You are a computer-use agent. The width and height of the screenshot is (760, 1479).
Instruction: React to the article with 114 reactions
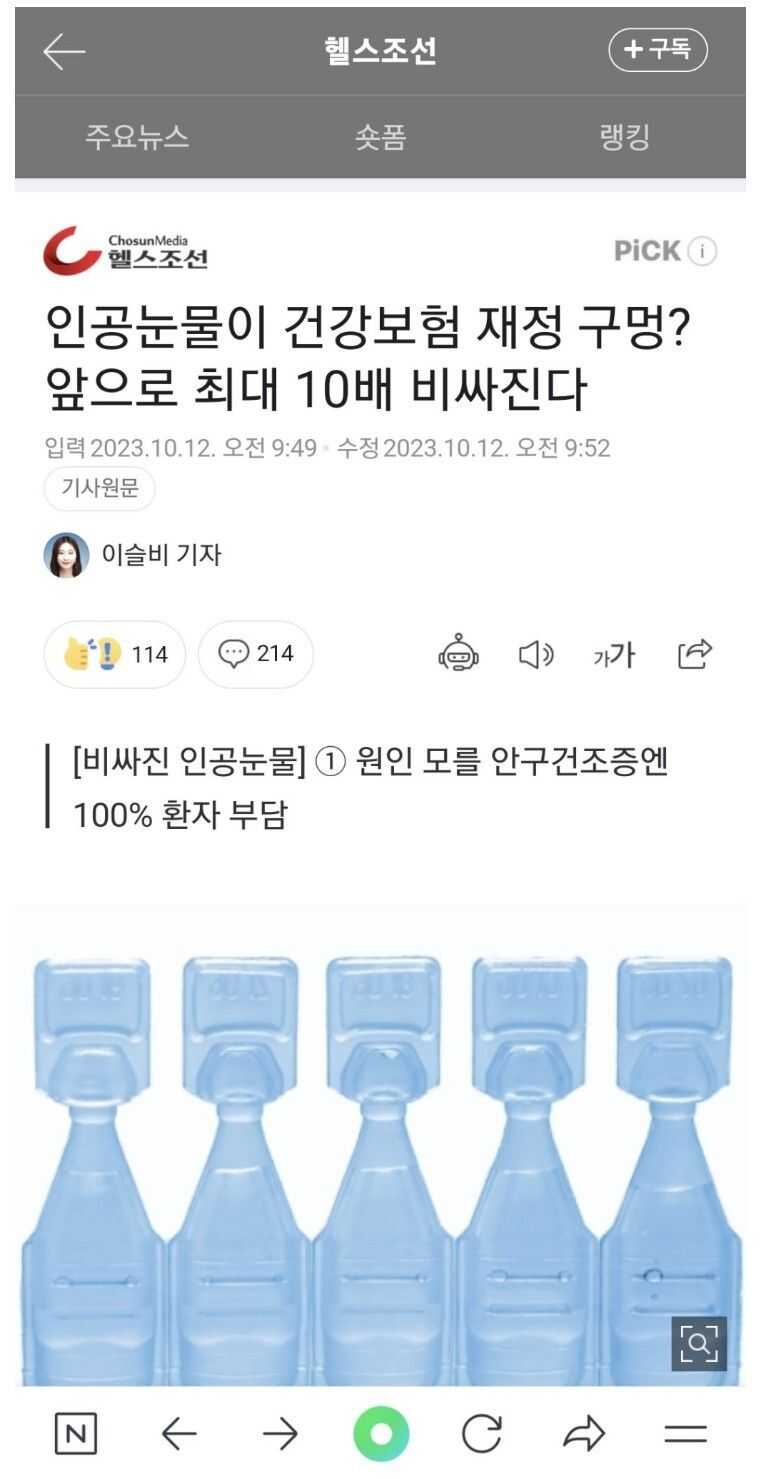click(x=115, y=654)
